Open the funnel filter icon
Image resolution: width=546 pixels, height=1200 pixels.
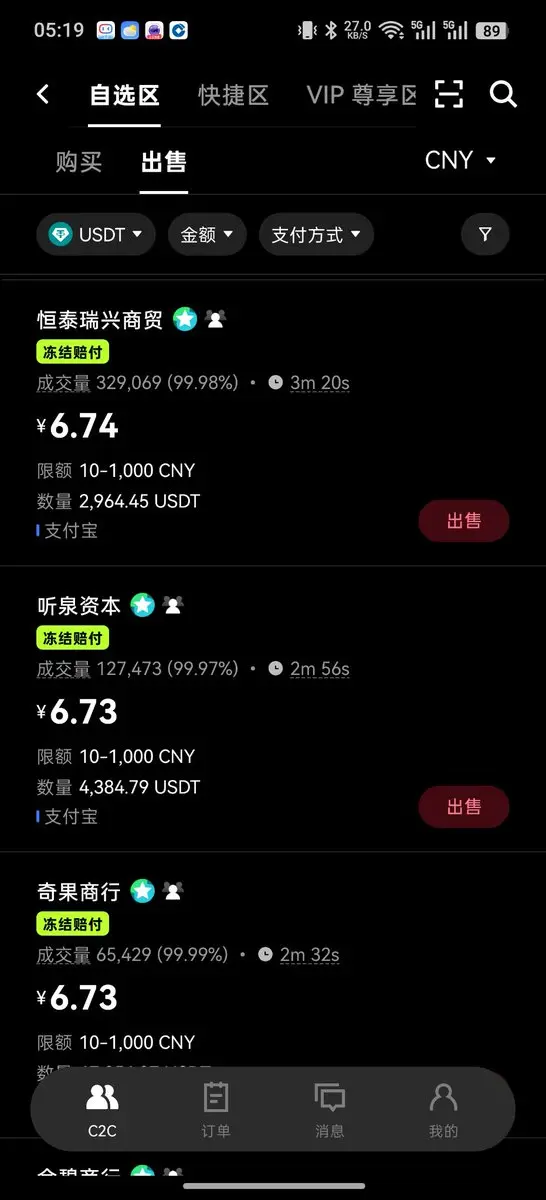click(485, 235)
